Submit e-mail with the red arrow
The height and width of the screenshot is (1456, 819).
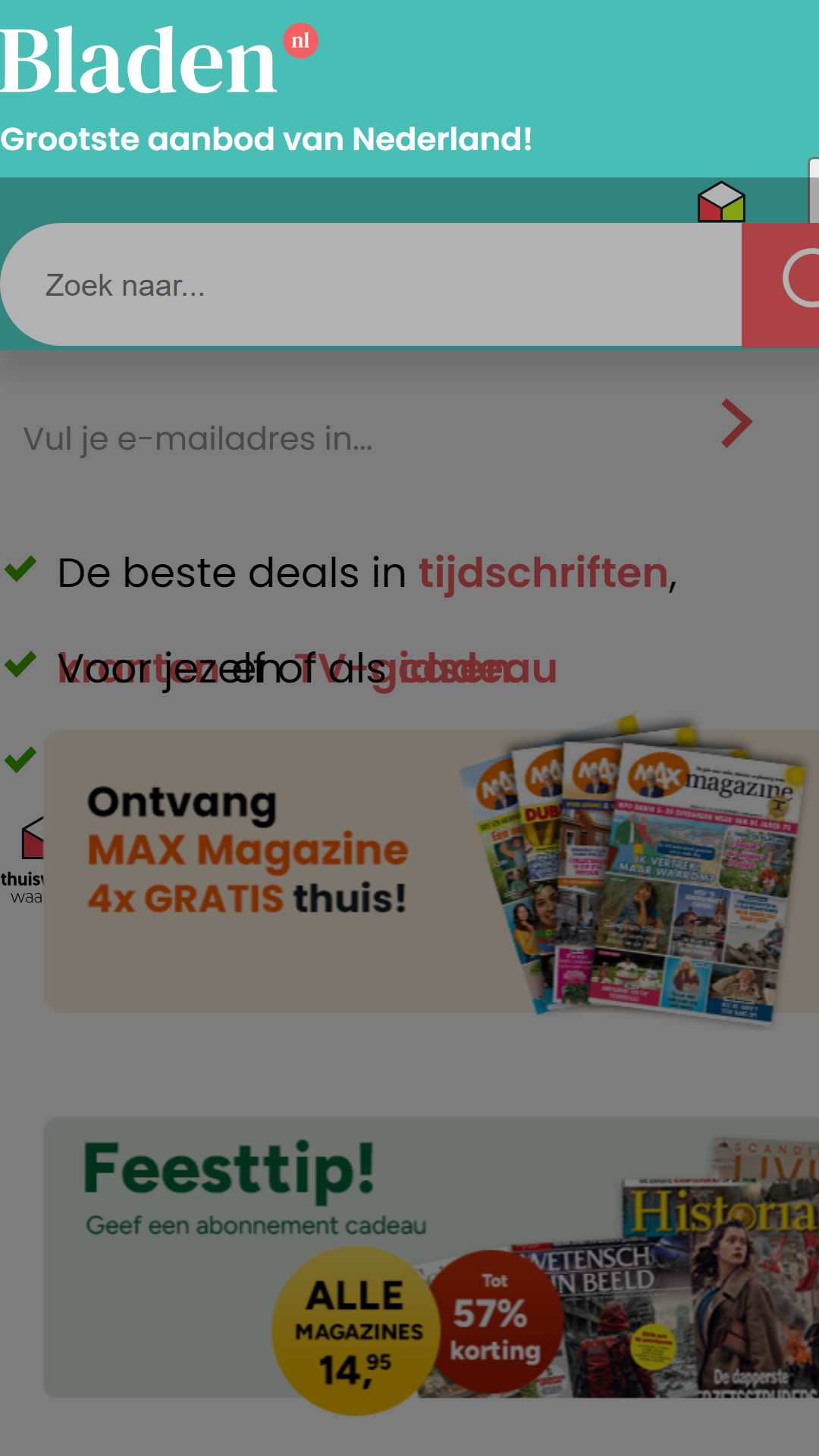[x=736, y=423]
